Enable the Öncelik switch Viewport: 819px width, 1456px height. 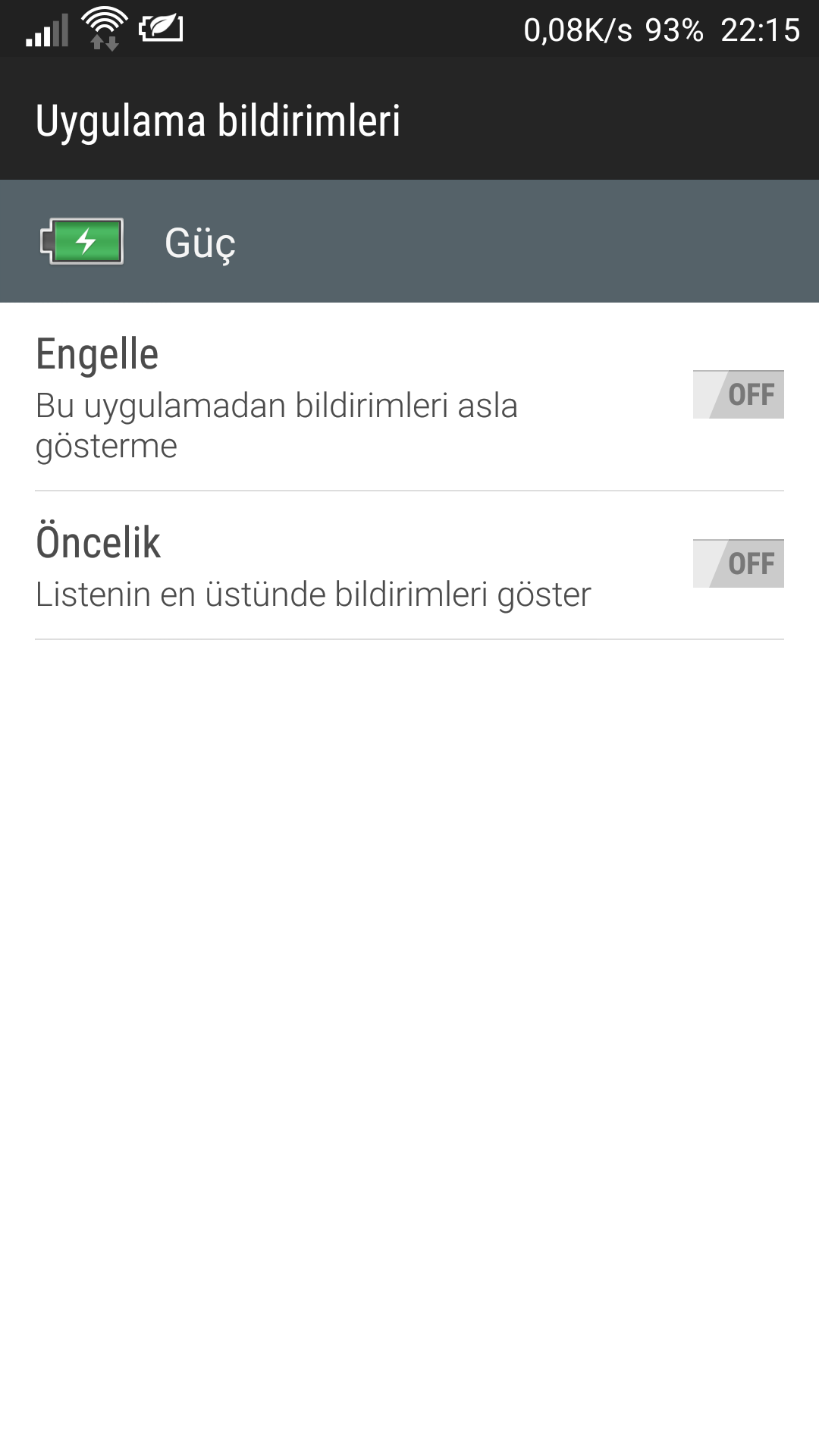[738, 563]
